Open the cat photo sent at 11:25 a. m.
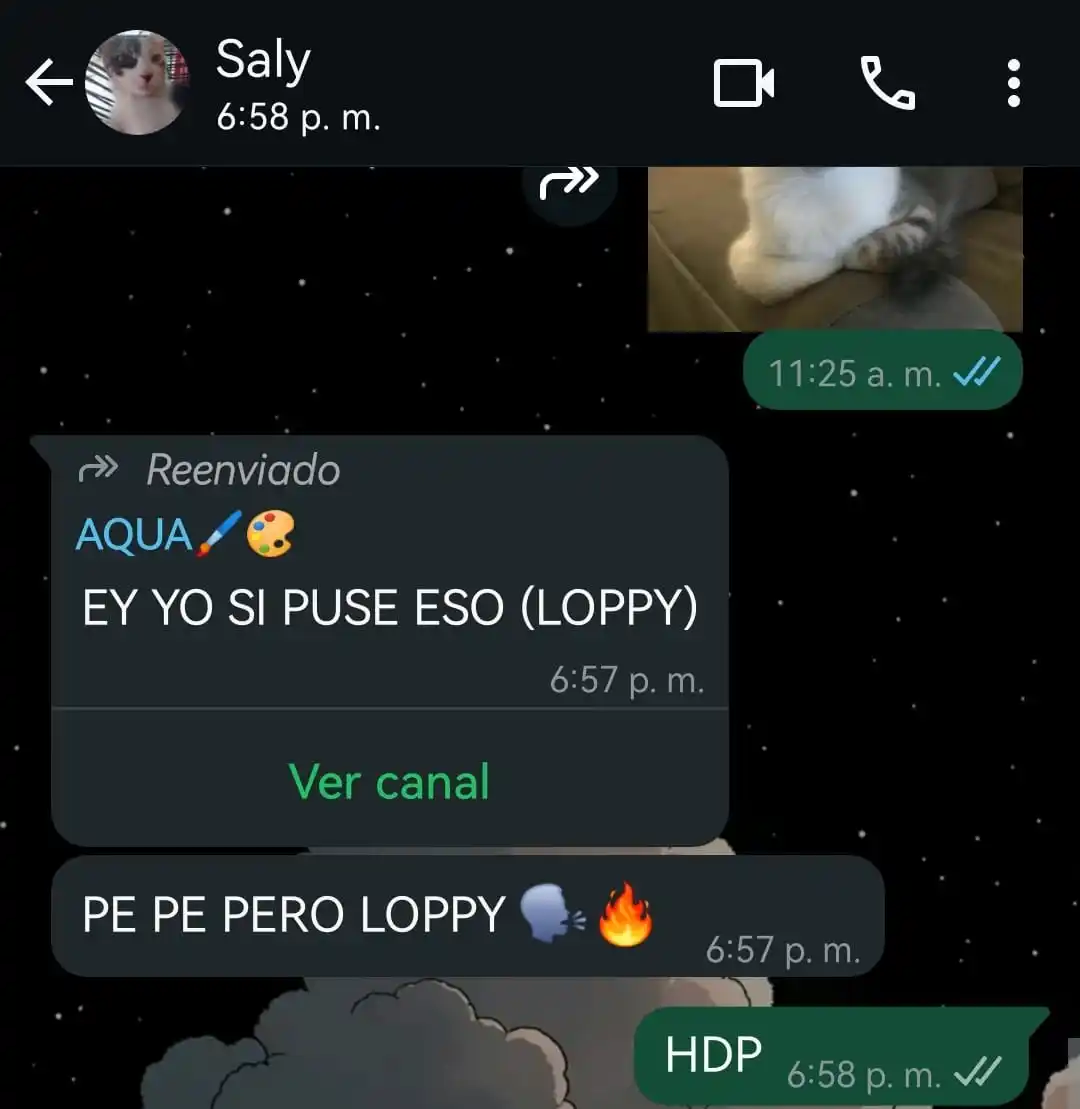Viewport: 1080px width, 1109px height. pyautogui.click(x=835, y=248)
